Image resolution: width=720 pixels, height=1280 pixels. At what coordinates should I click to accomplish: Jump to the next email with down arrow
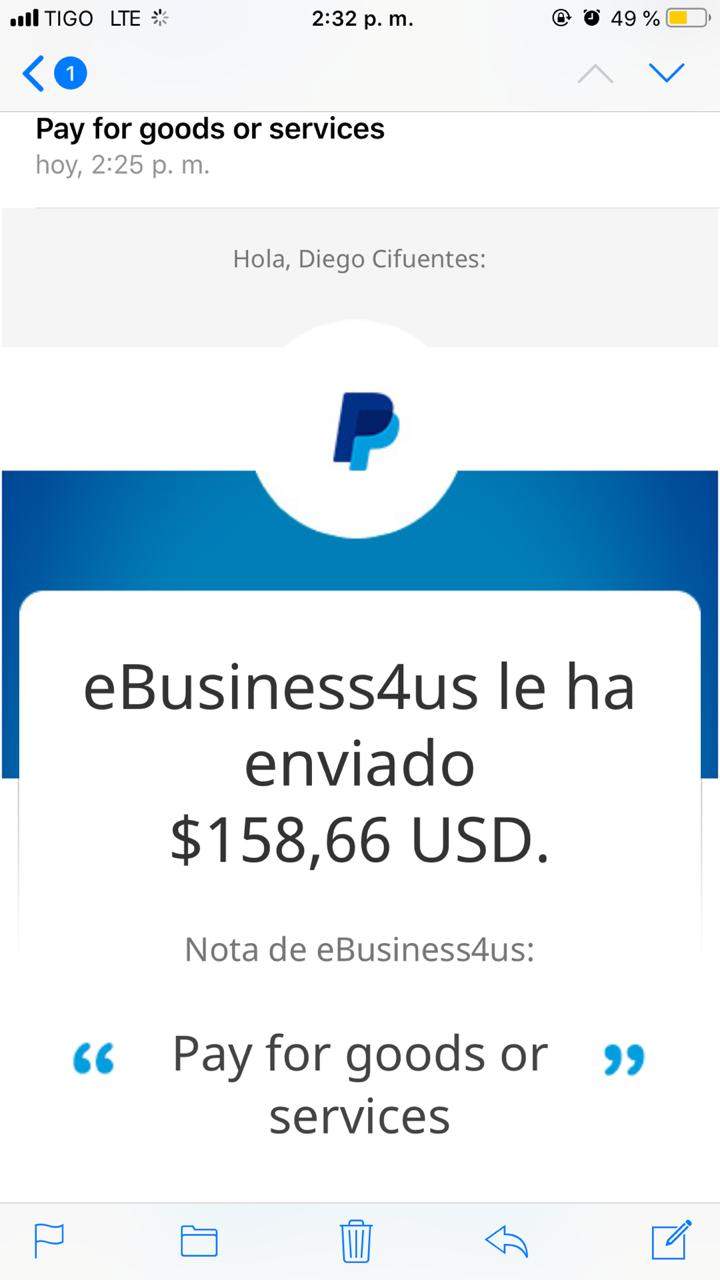(x=666, y=73)
